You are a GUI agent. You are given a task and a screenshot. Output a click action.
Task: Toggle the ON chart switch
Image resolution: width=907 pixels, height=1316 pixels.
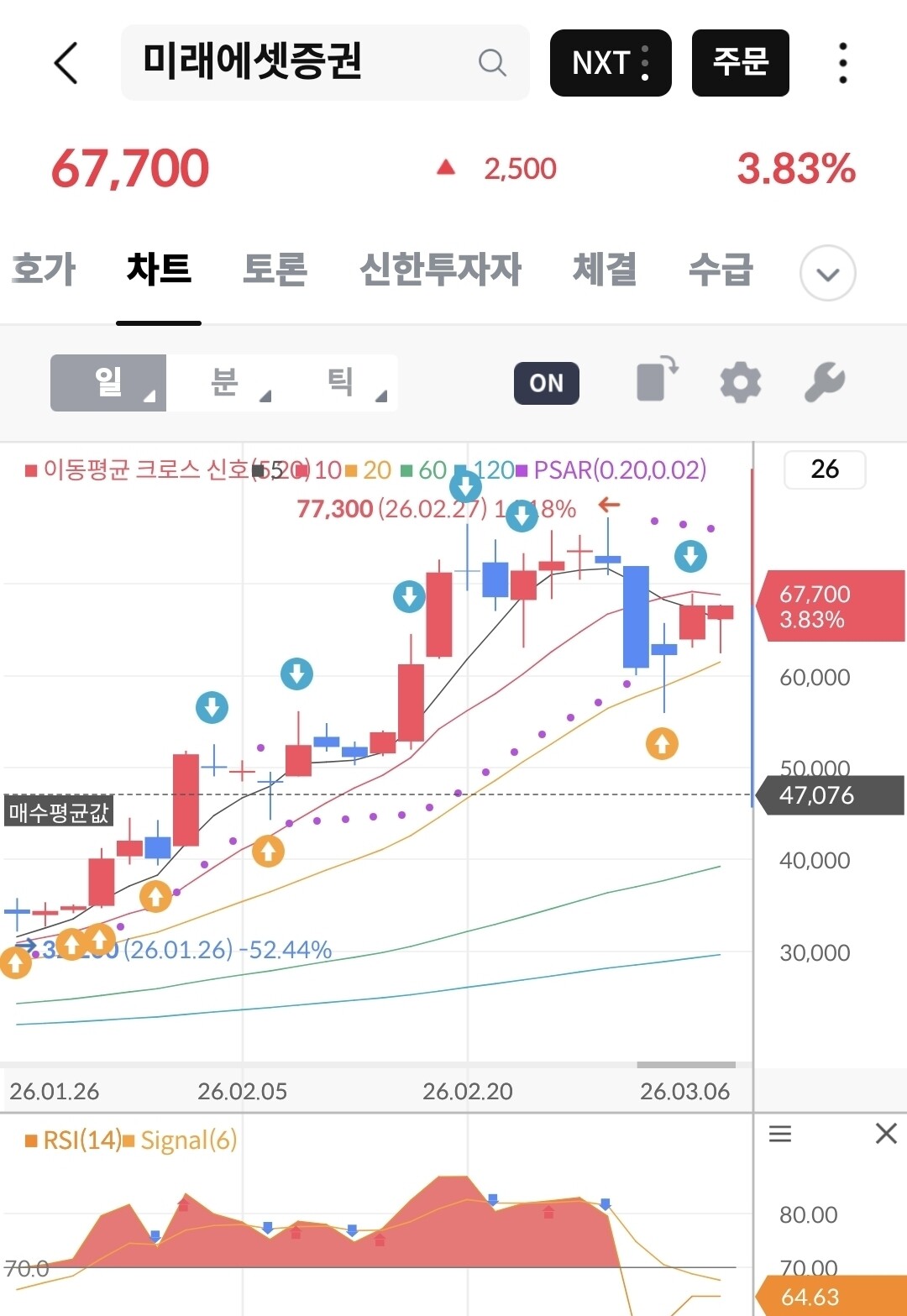pyautogui.click(x=547, y=383)
